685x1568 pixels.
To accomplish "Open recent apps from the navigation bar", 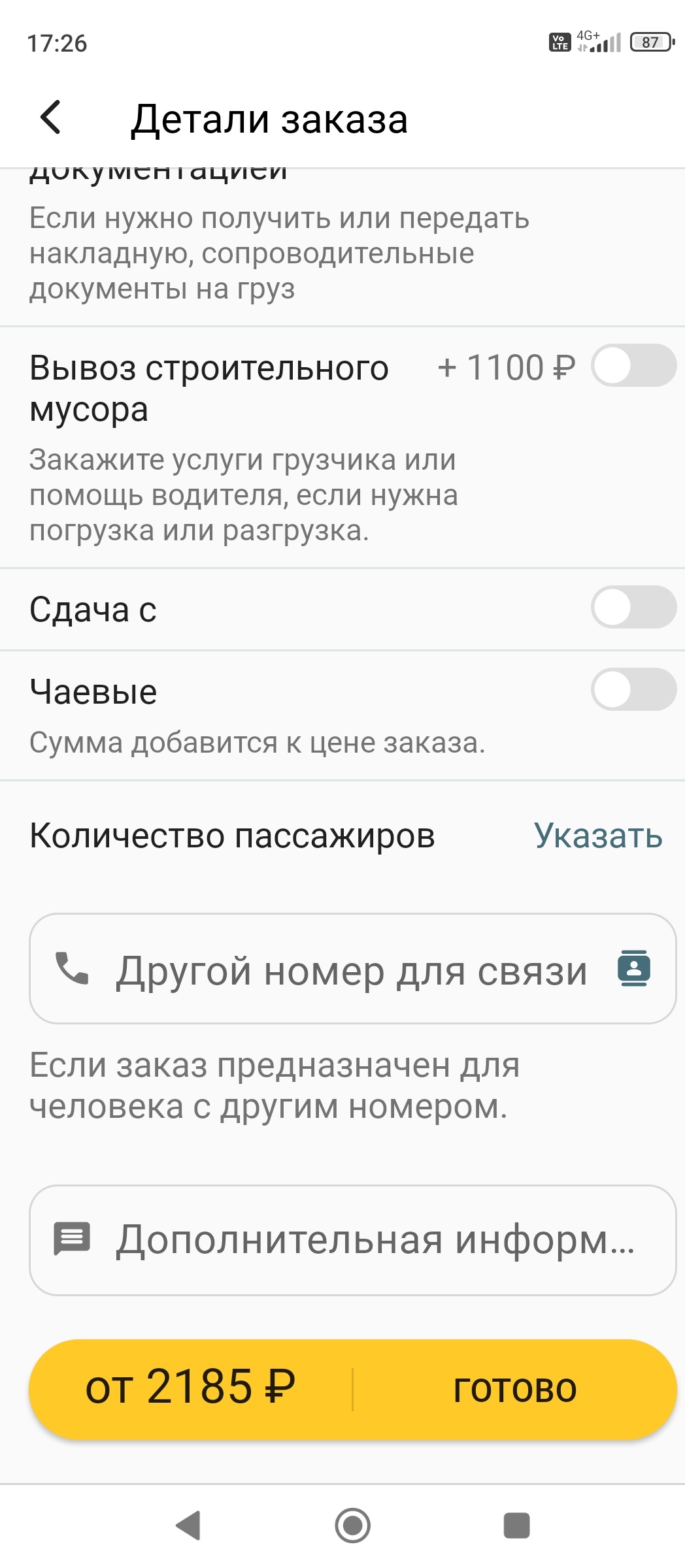I will (516, 1526).
